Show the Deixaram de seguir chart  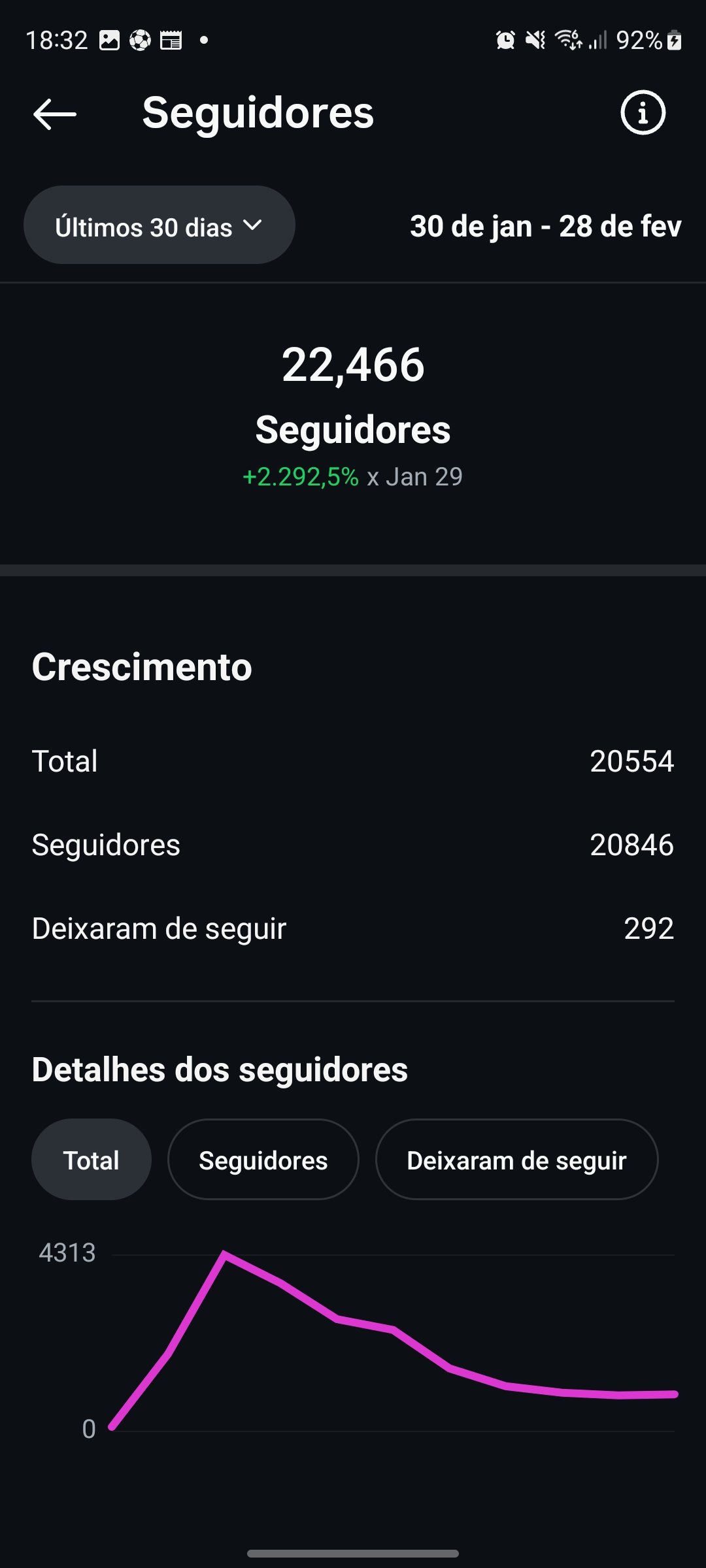tap(516, 1160)
